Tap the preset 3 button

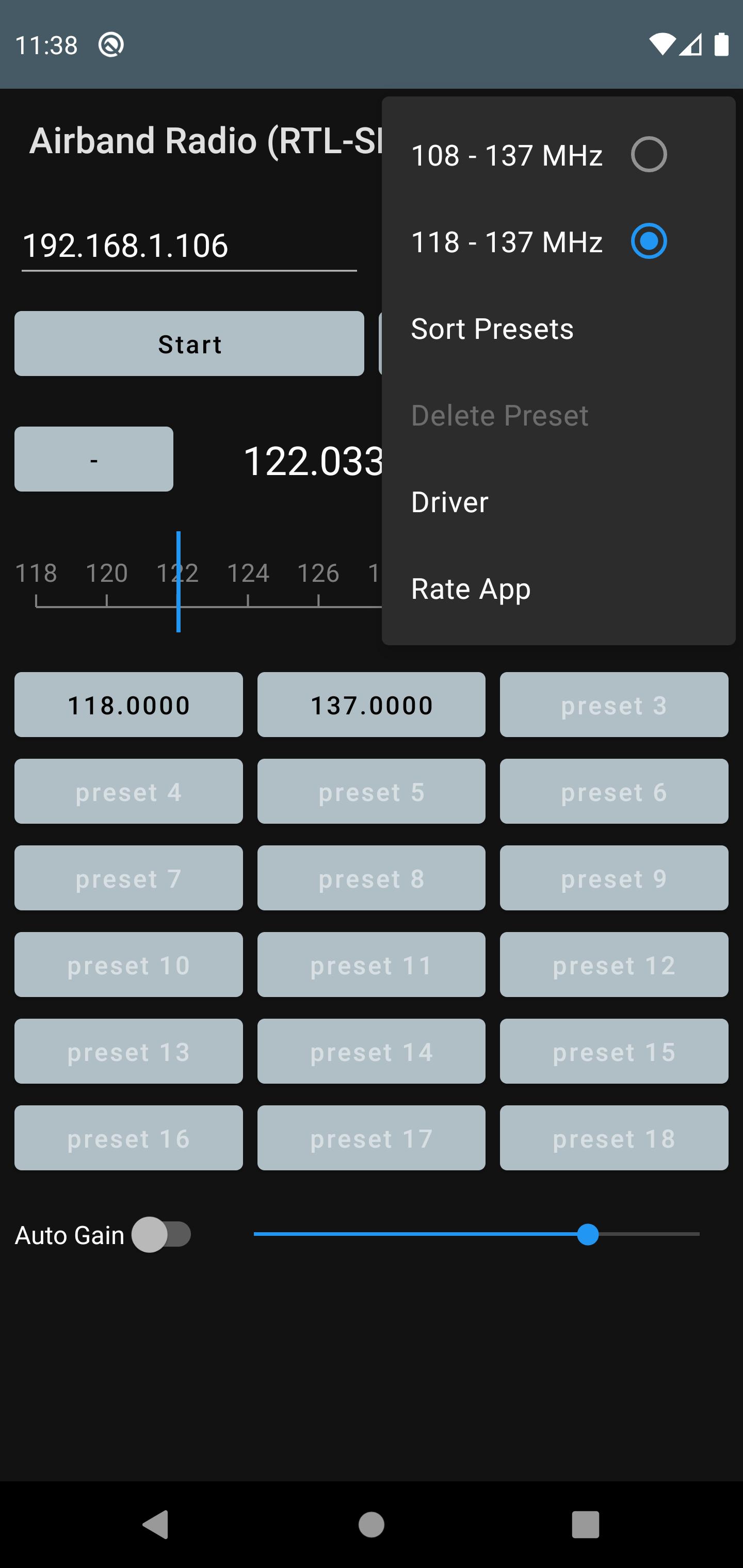click(x=614, y=705)
